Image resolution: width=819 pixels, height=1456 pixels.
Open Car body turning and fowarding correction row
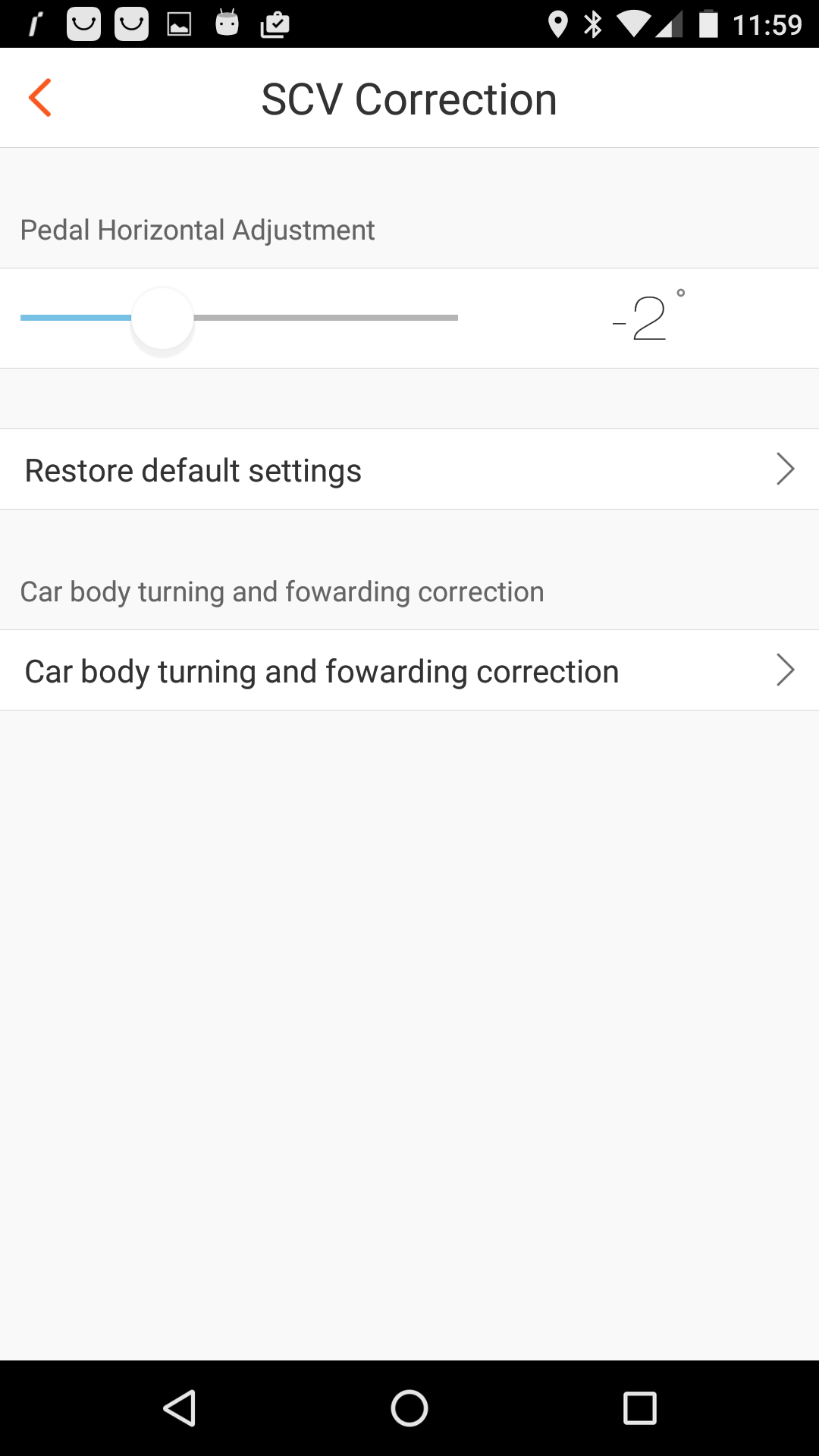click(x=409, y=670)
